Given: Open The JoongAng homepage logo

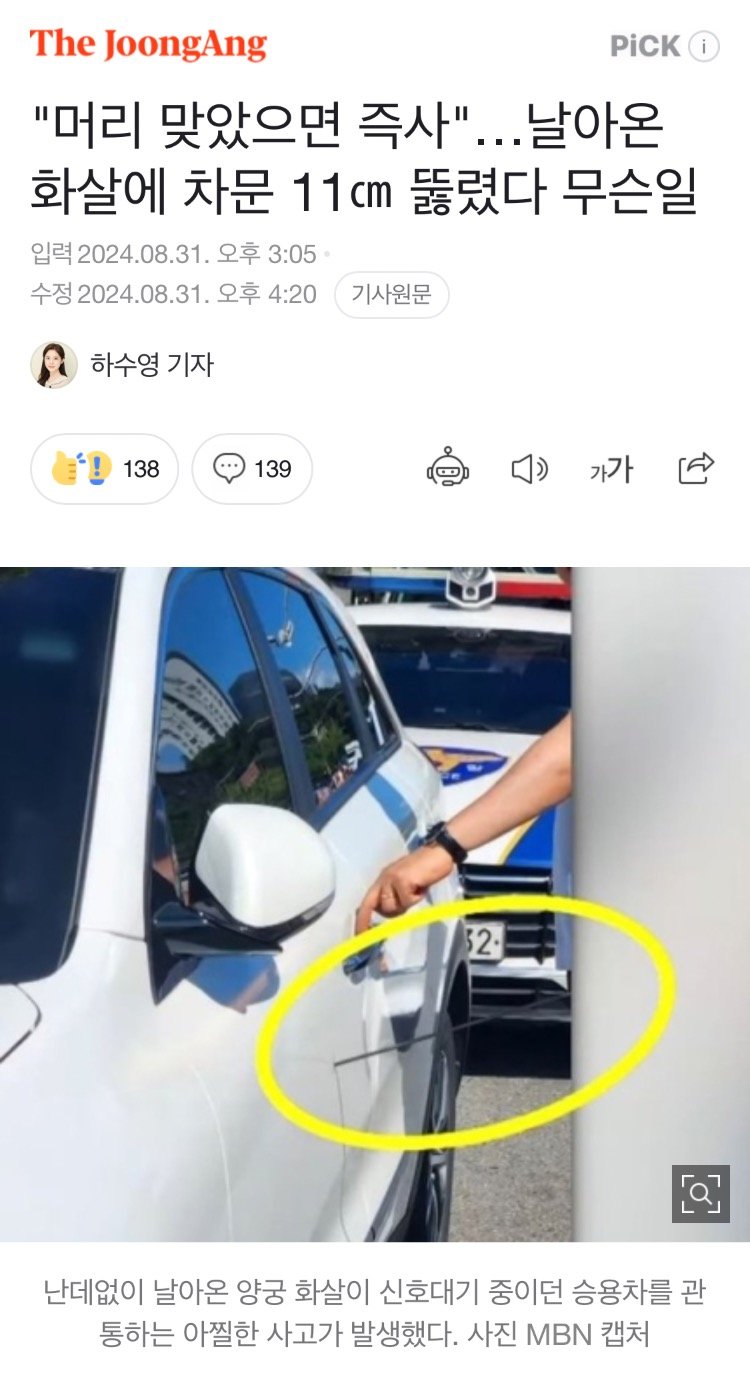Looking at the screenshot, I should point(148,45).
